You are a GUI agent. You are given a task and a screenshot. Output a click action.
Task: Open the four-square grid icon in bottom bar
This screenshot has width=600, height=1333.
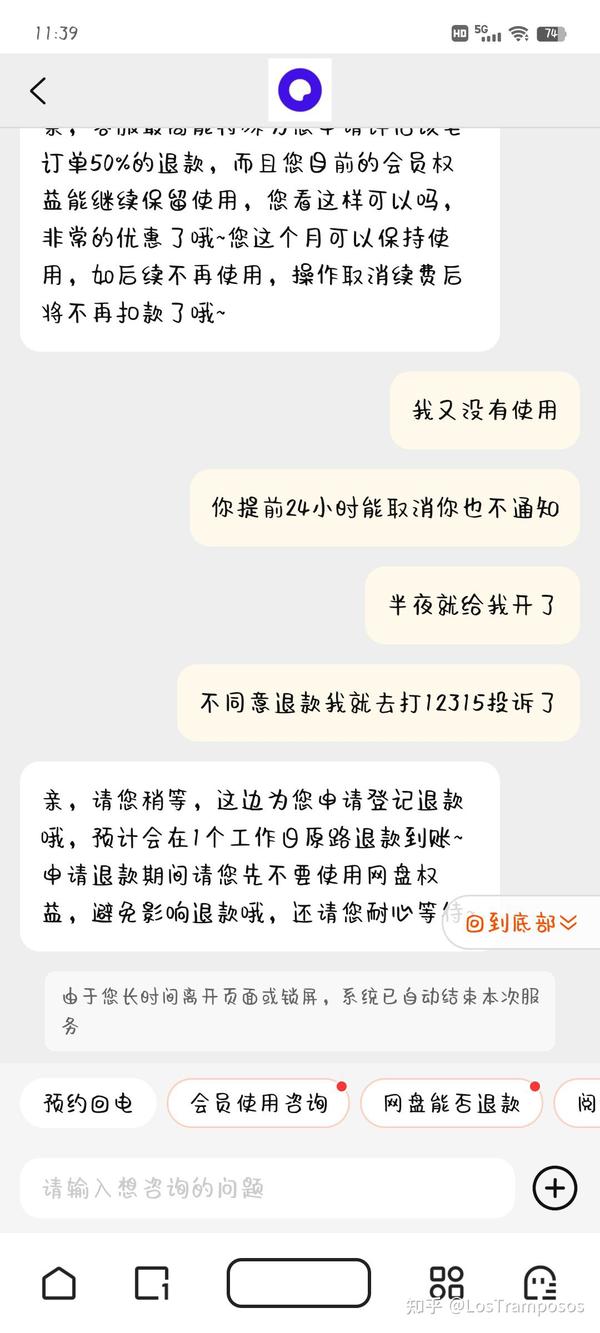(x=446, y=1282)
